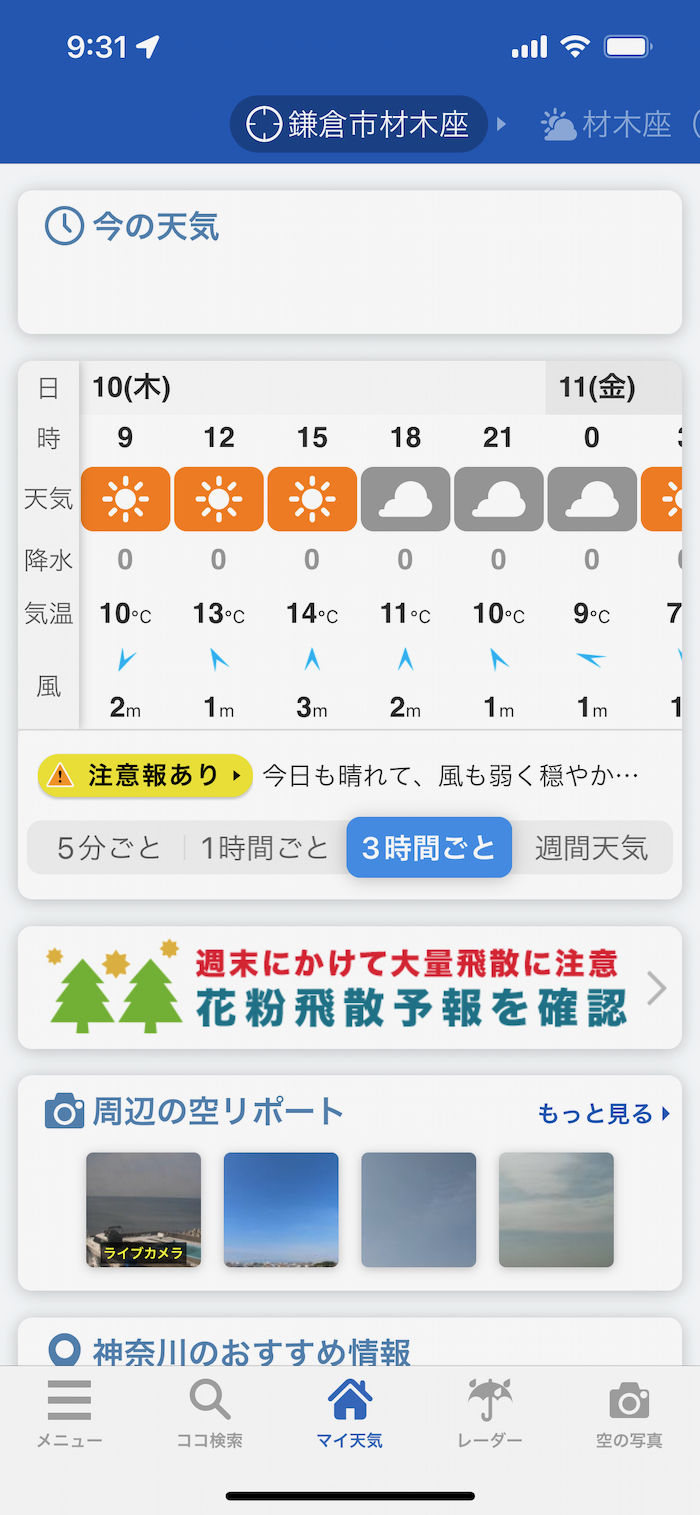This screenshot has width=700, height=1515.
Task: Tap もっと見る for more sky reports
Action: point(603,1113)
